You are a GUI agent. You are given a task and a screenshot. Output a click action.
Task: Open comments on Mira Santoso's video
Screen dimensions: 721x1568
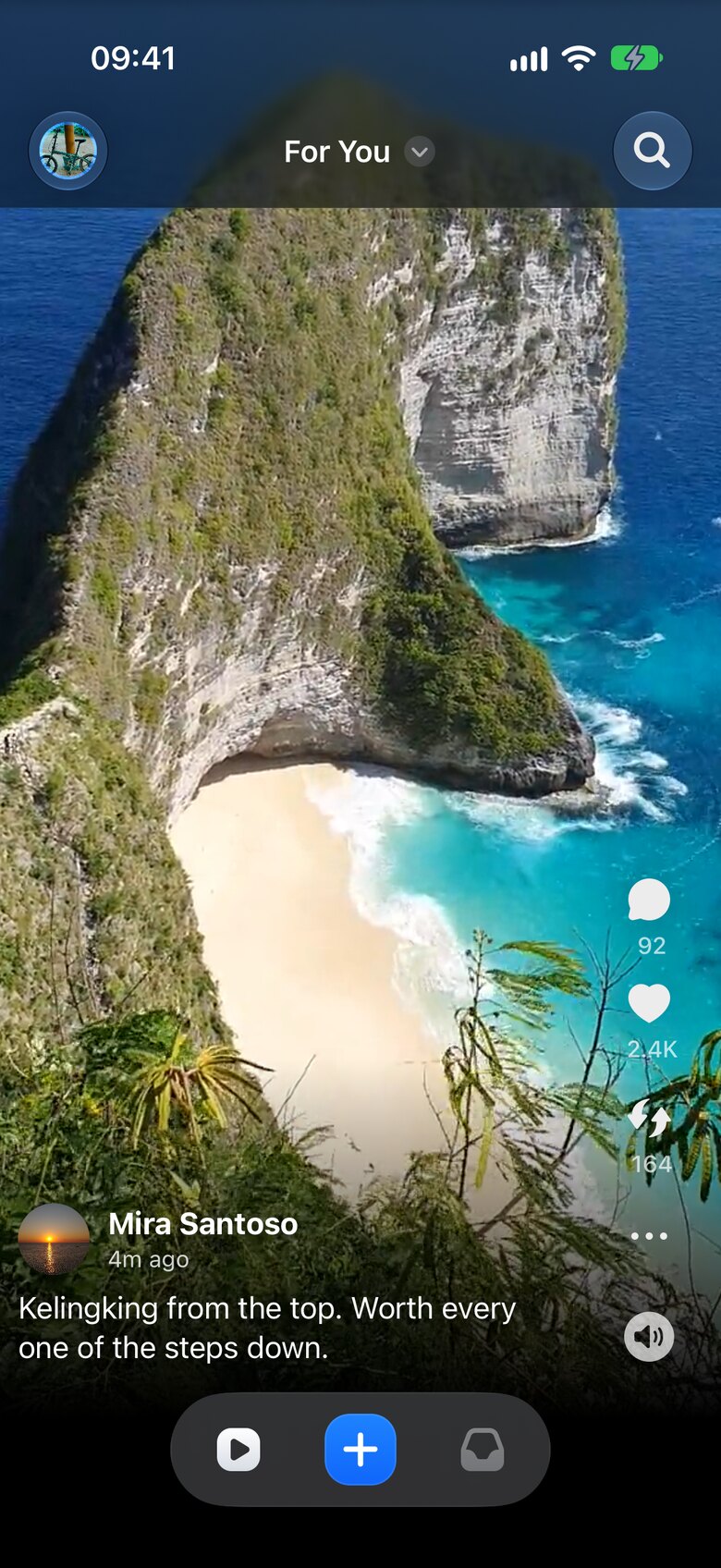coord(649,900)
